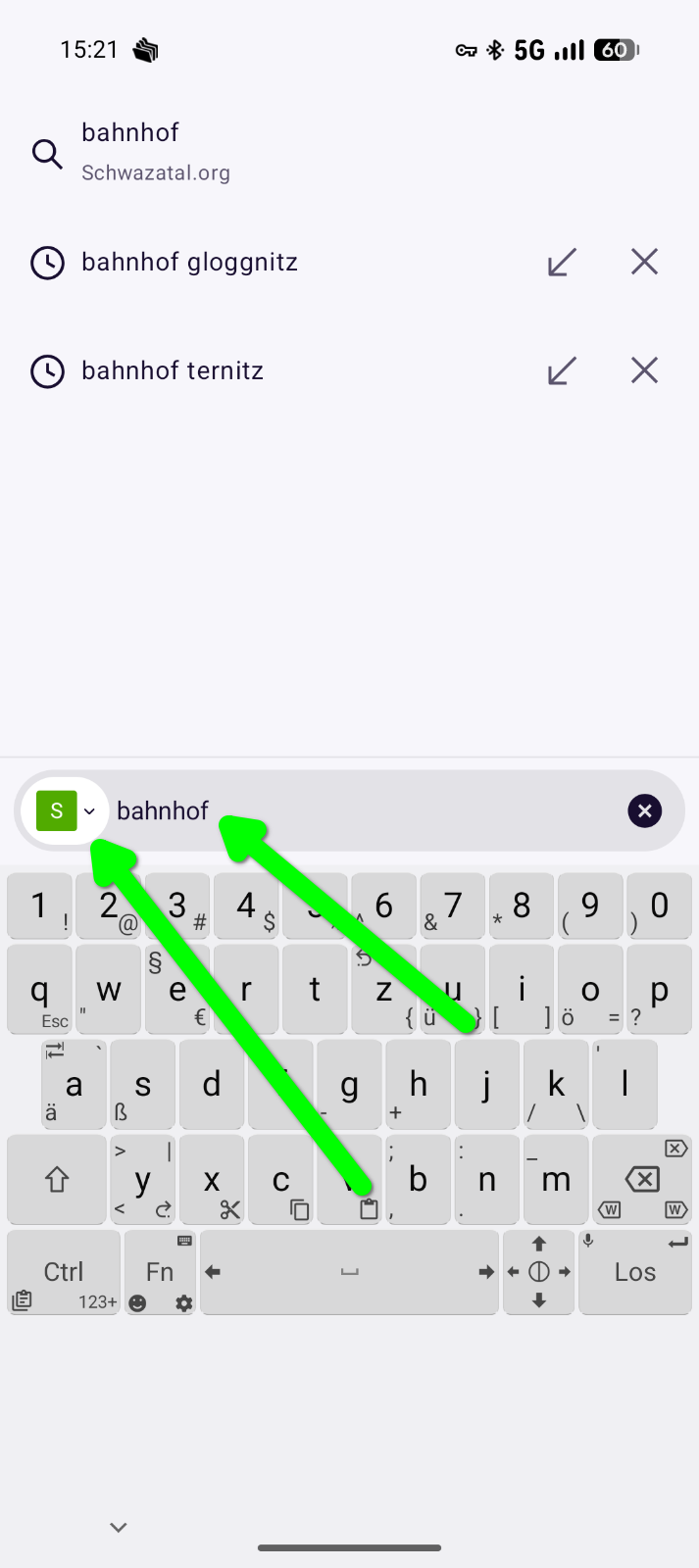Screen dimensions: 699x1568
Task: Hide the keyboard with the down chevron
Action: click(119, 1527)
